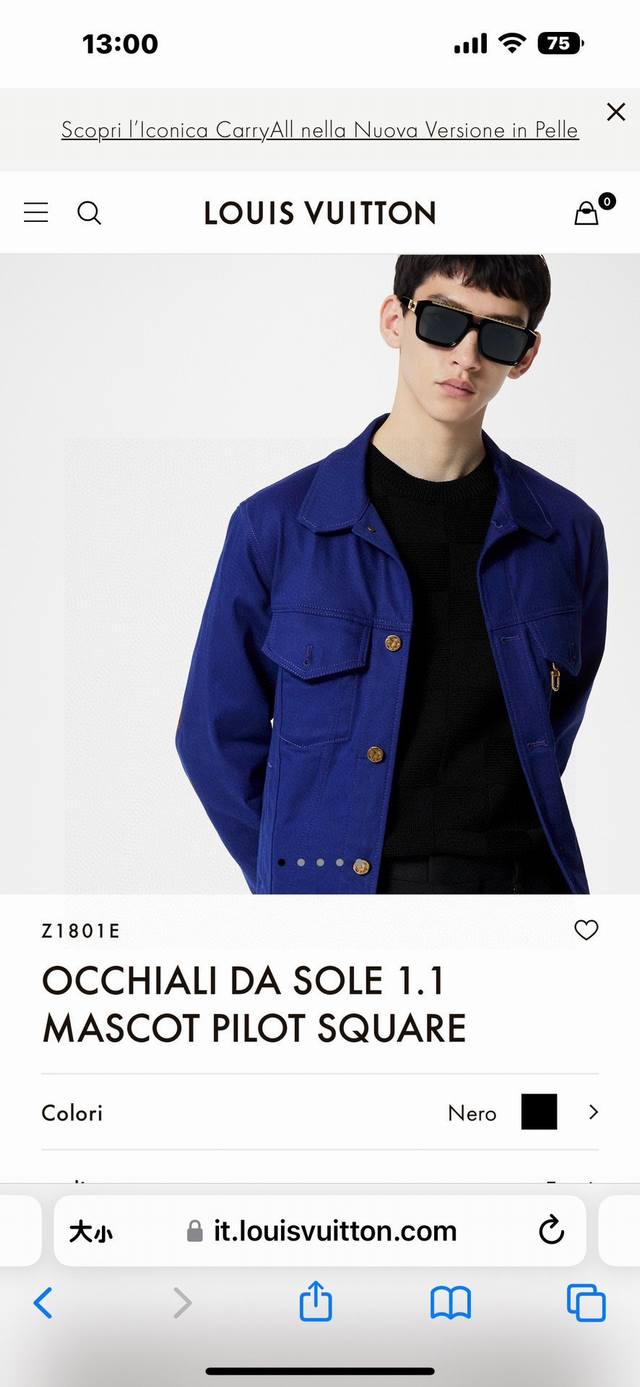640x1387 pixels.
Task: Show all open Safari tabs
Action: (586, 1303)
